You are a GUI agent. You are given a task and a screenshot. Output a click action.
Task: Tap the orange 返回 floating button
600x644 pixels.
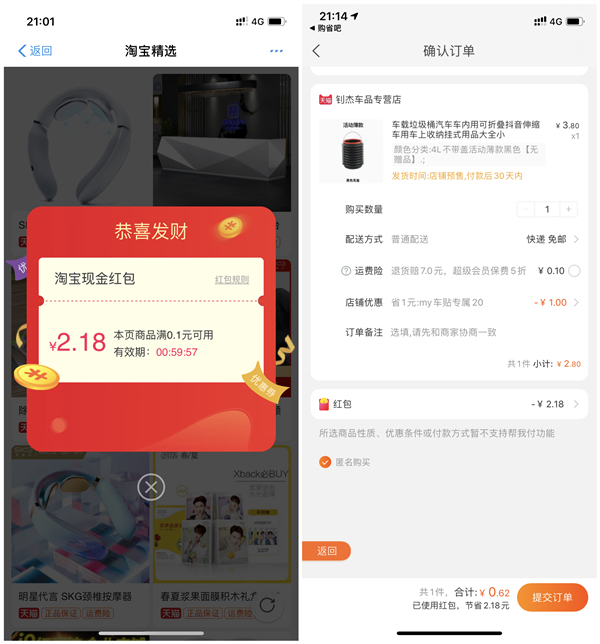point(326,551)
